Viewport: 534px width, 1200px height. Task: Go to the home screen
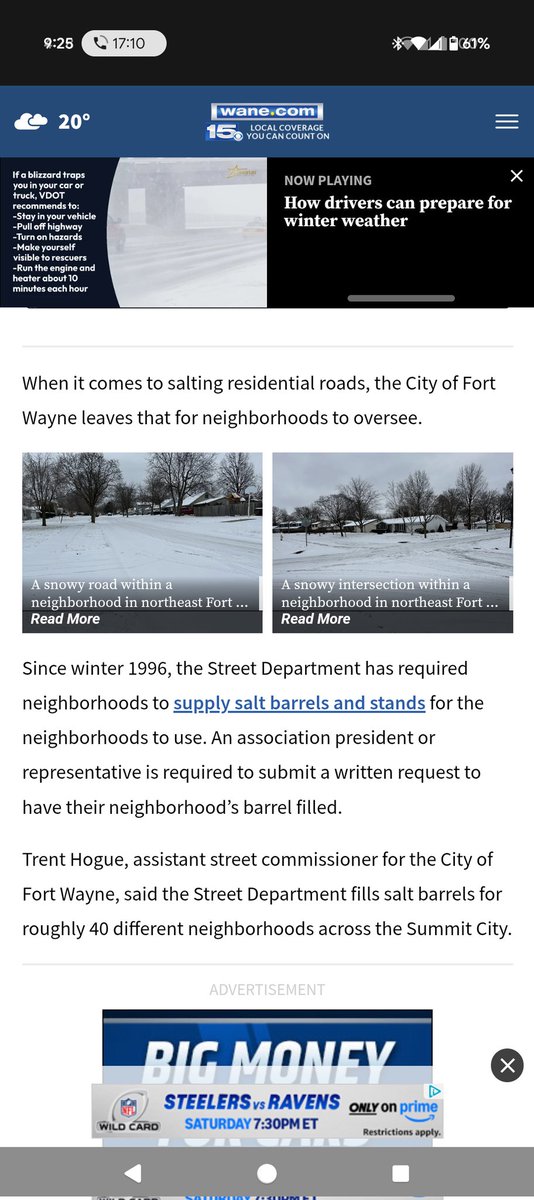tap(266, 1173)
